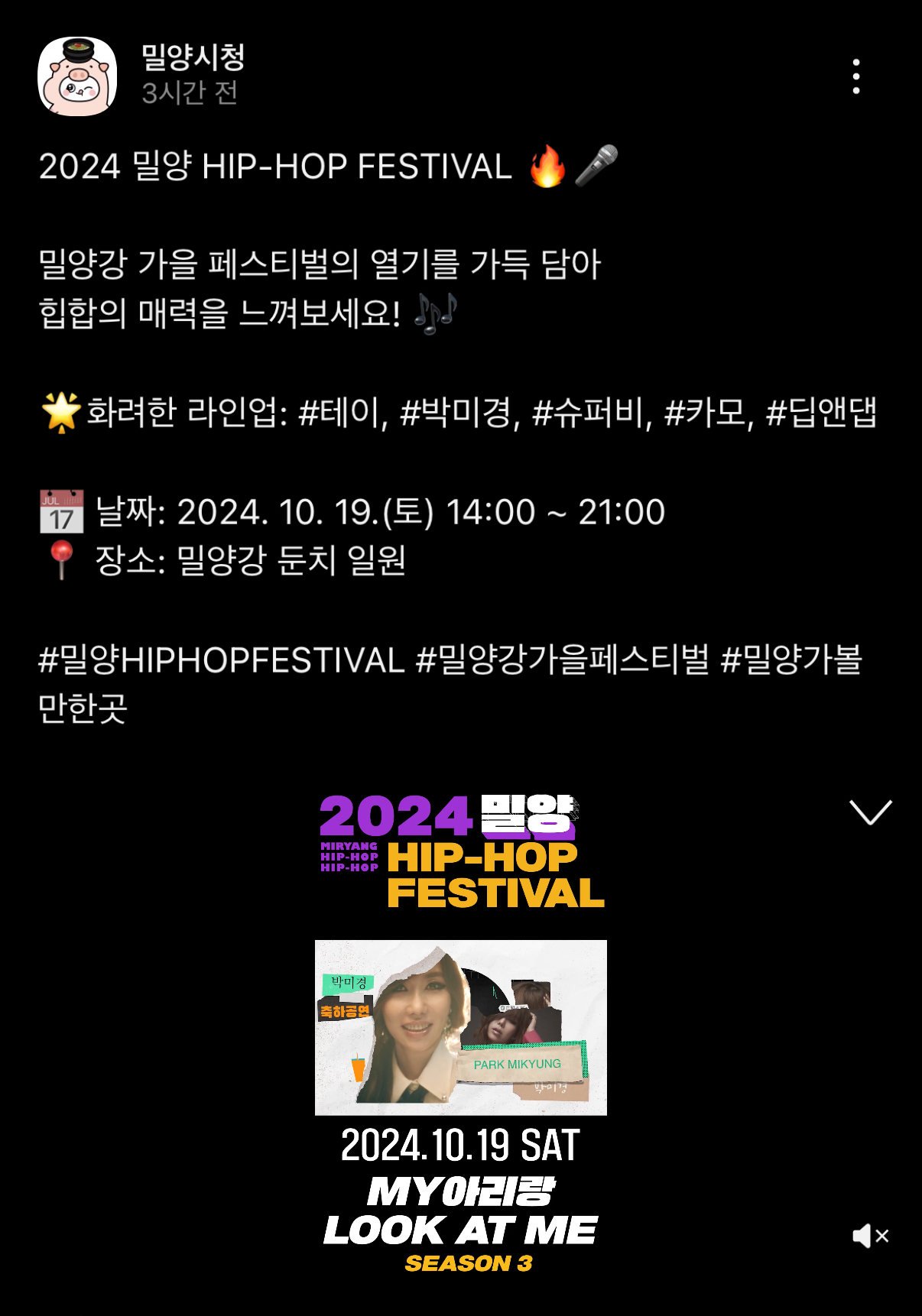Open the hip-hop festival video
Viewport: 922px width, 1316px height.
click(x=461, y=1027)
